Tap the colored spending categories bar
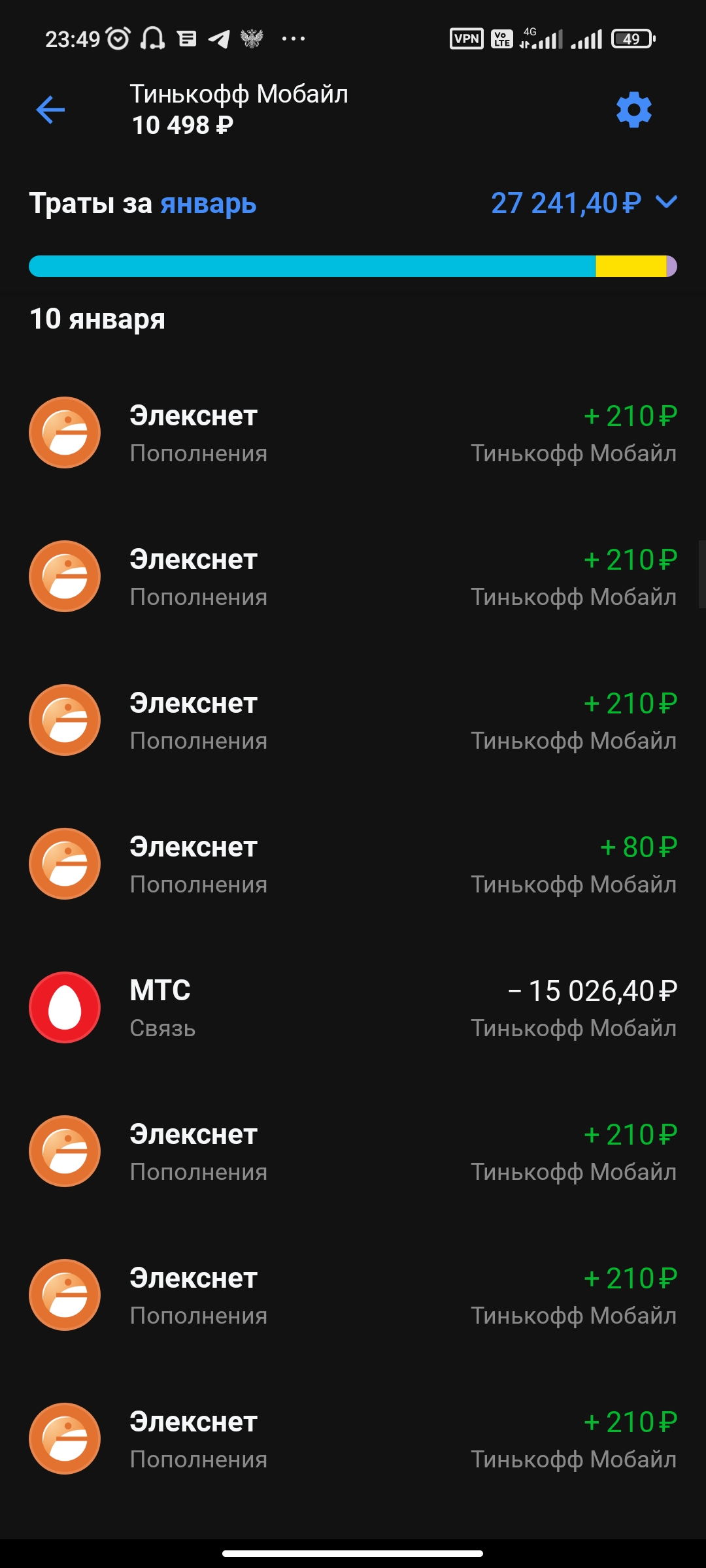 pyautogui.click(x=353, y=266)
